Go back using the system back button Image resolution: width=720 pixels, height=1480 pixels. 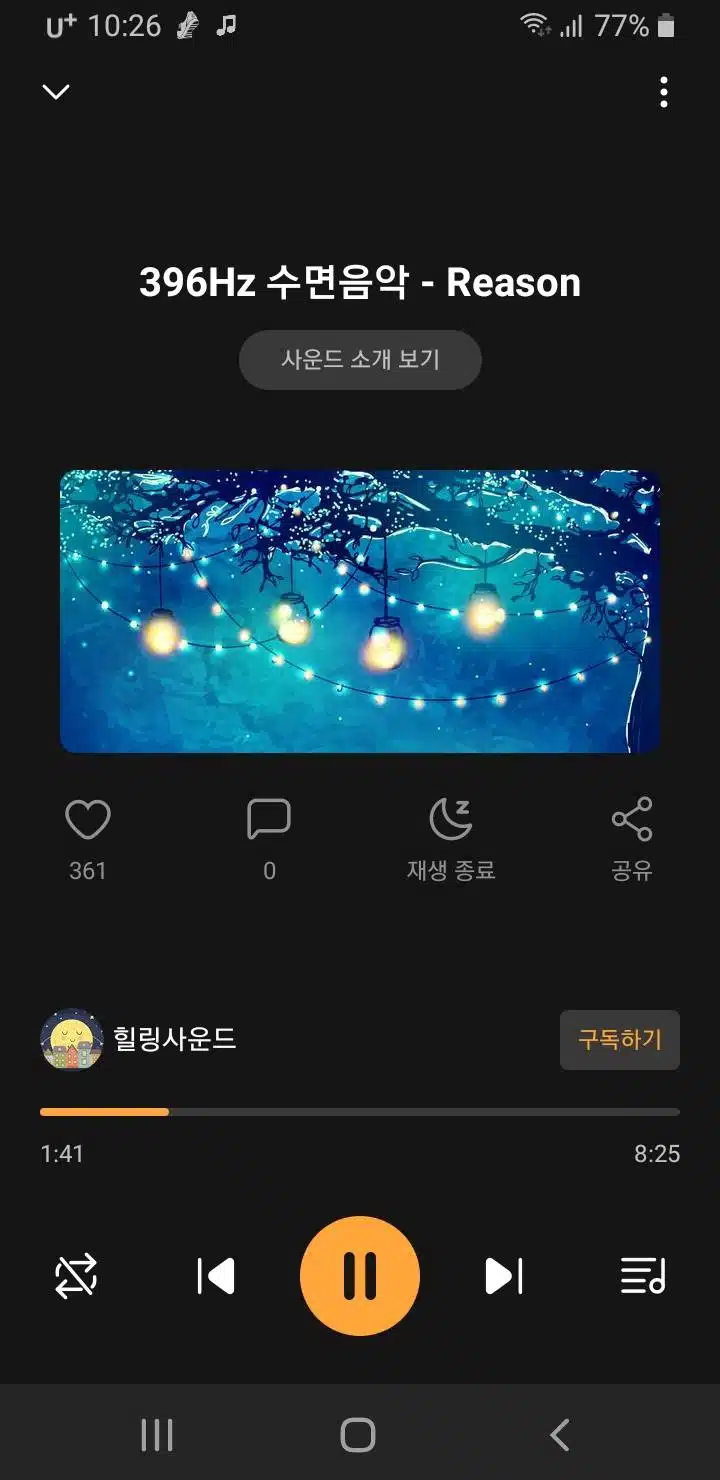pos(560,1435)
